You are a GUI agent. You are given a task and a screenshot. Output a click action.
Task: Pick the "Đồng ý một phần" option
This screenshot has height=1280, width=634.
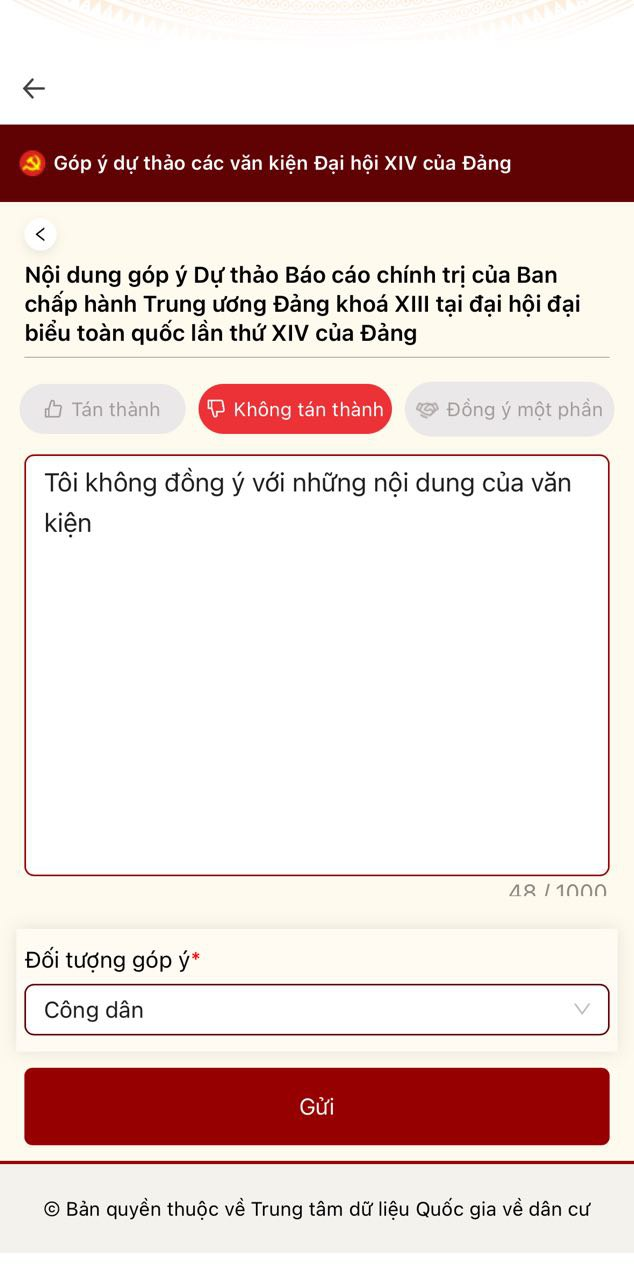point(509,409)
